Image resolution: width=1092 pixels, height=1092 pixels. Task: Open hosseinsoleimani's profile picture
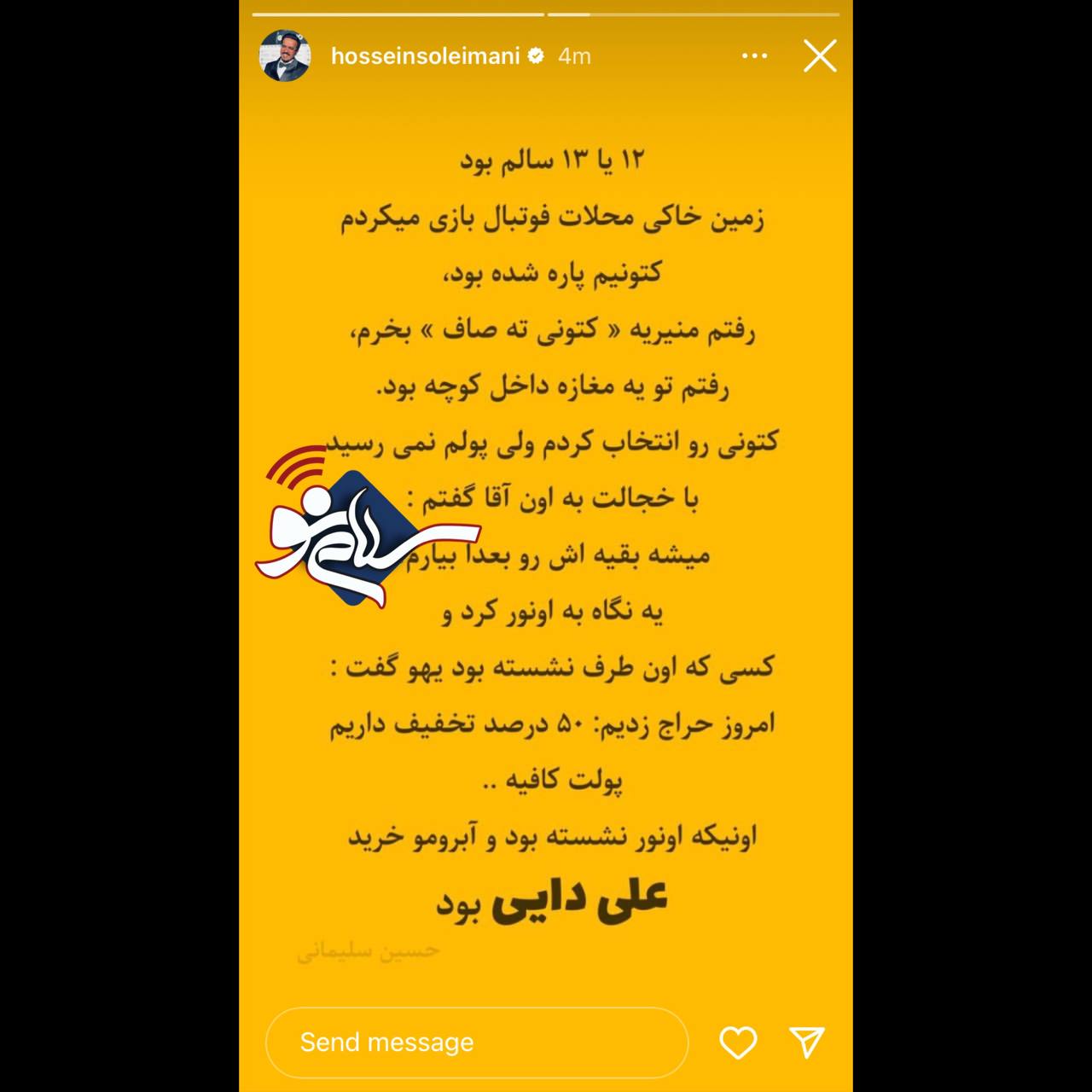pos(284,56)
